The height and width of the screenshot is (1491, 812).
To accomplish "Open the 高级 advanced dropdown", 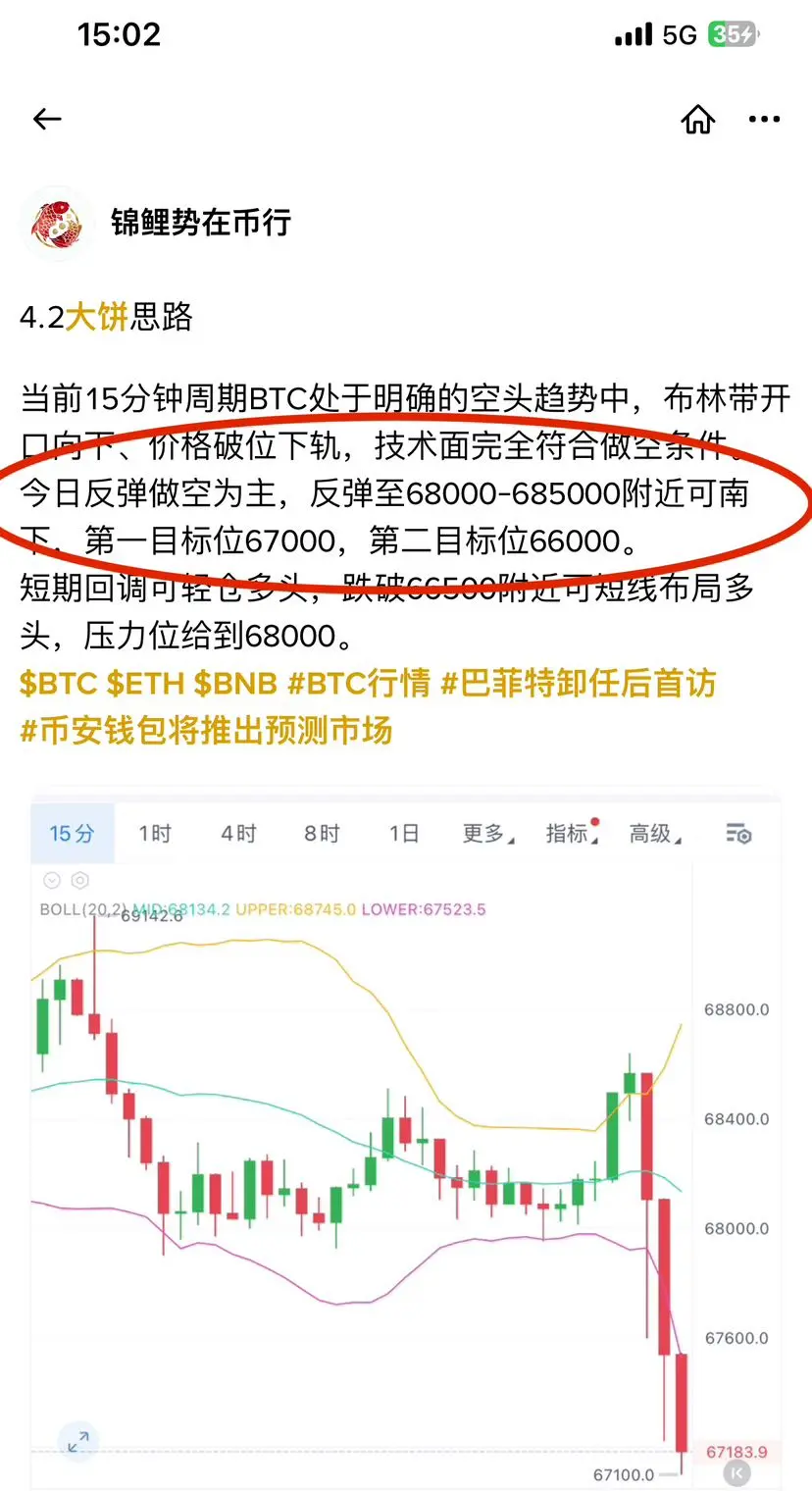I will tap(653, 833).
